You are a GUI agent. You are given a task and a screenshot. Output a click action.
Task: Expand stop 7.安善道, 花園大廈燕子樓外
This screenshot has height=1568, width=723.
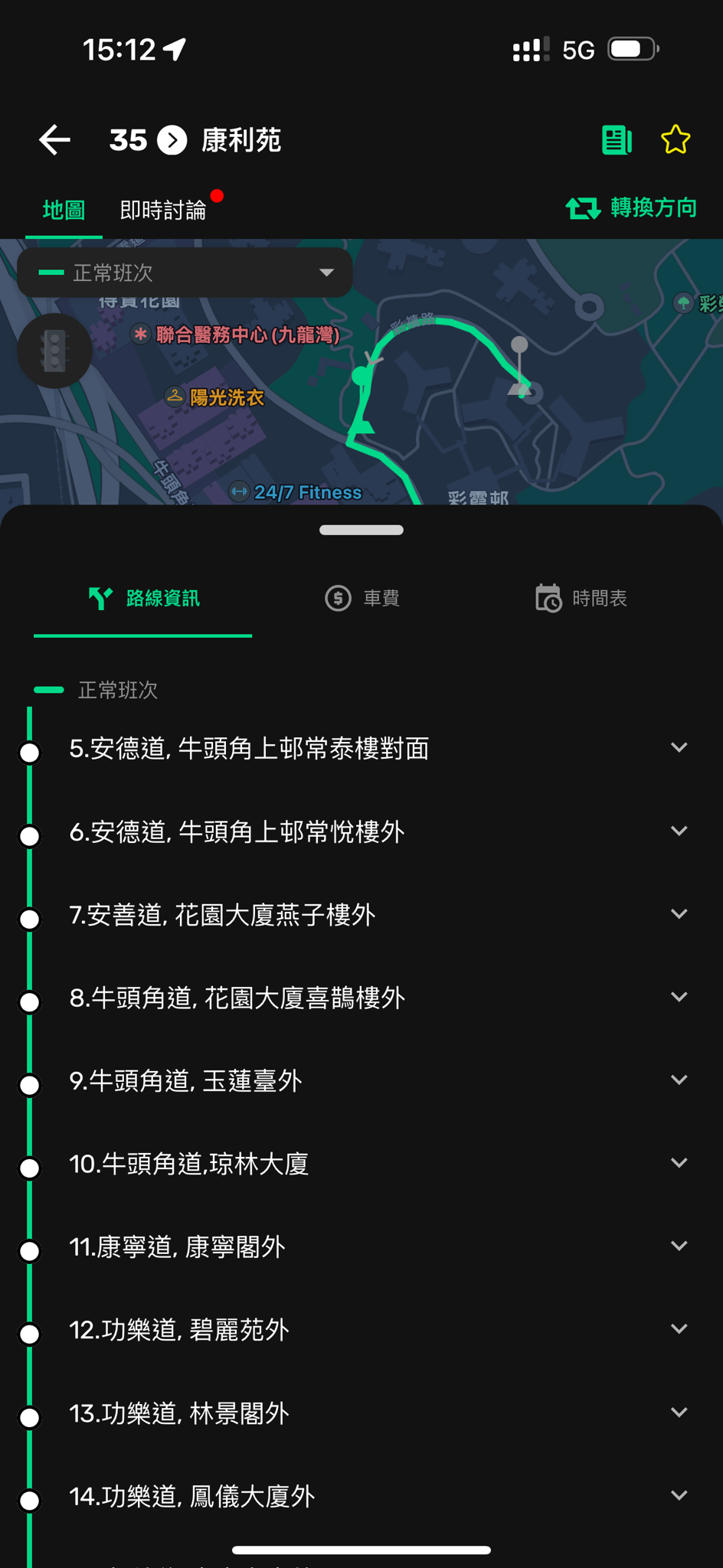(x=679, y=913)
